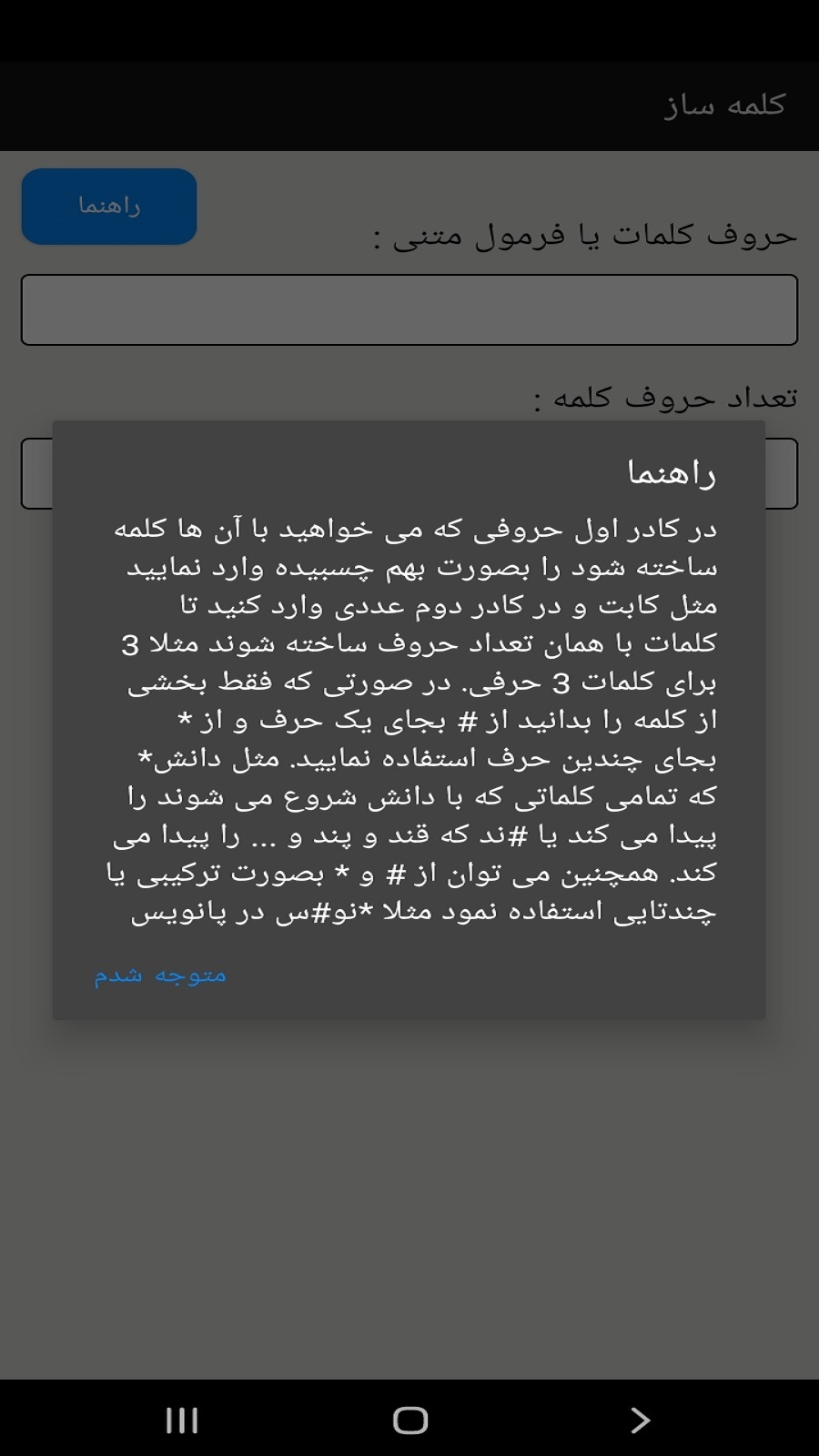Open recent applications via the triple-bar icon

pos(182,1418)
